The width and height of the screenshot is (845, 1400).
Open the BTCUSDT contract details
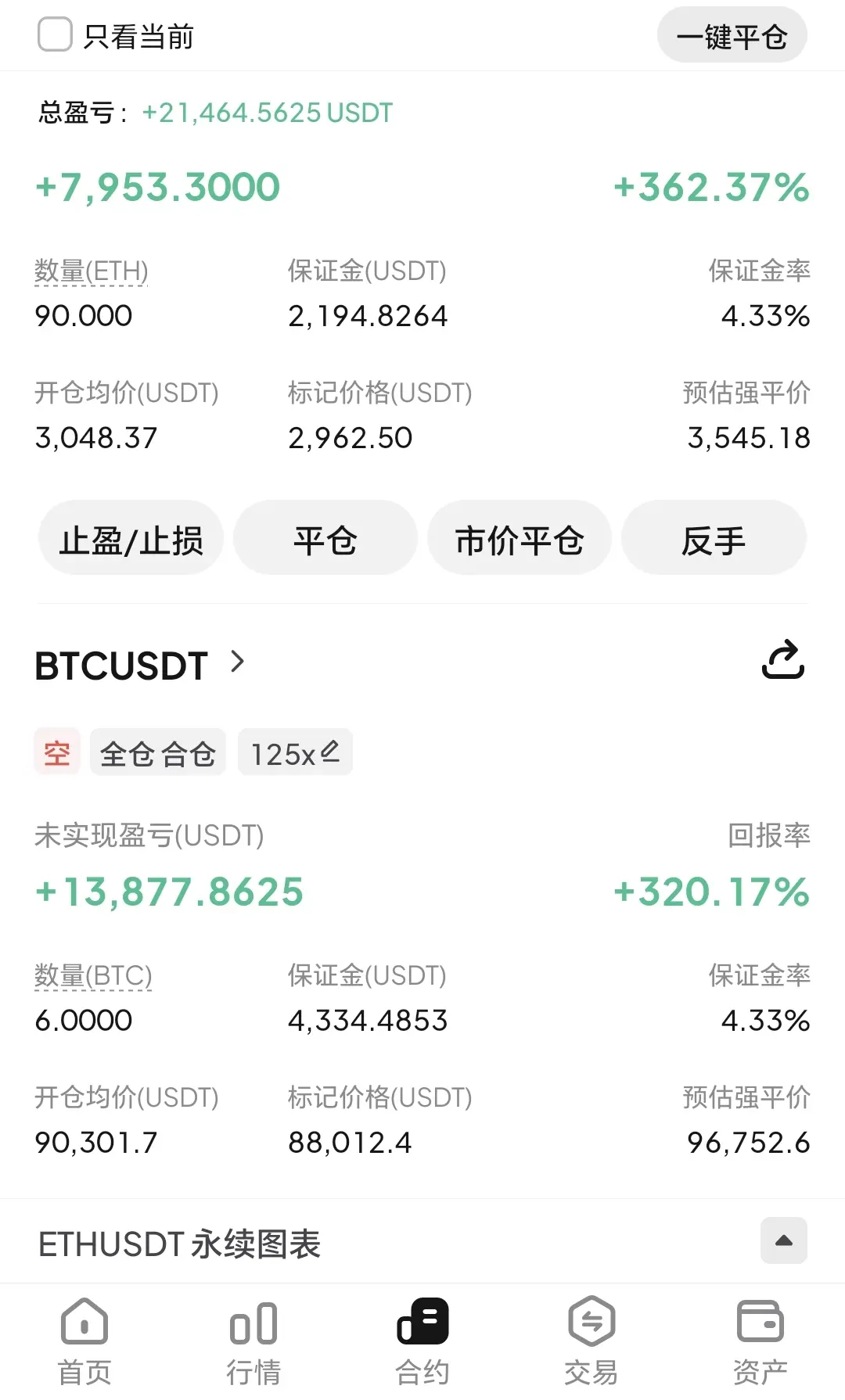click(x=141, y=666)
